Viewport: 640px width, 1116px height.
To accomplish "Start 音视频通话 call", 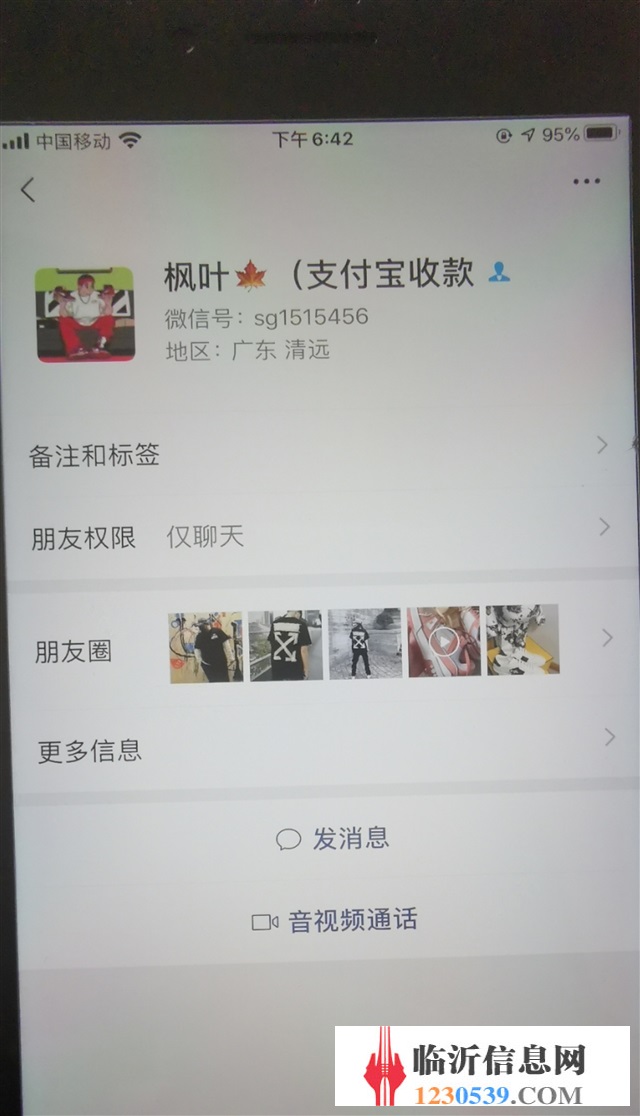I will (335, 920).
